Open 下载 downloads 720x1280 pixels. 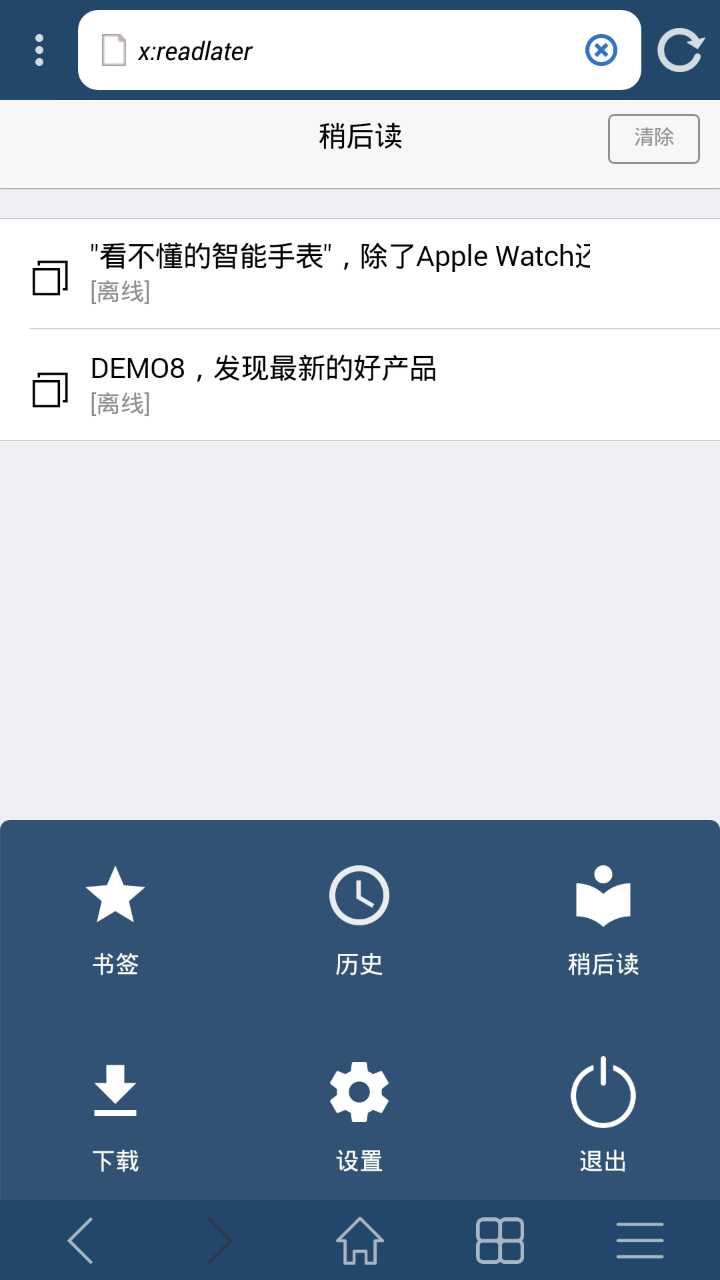coord(116,1117)
